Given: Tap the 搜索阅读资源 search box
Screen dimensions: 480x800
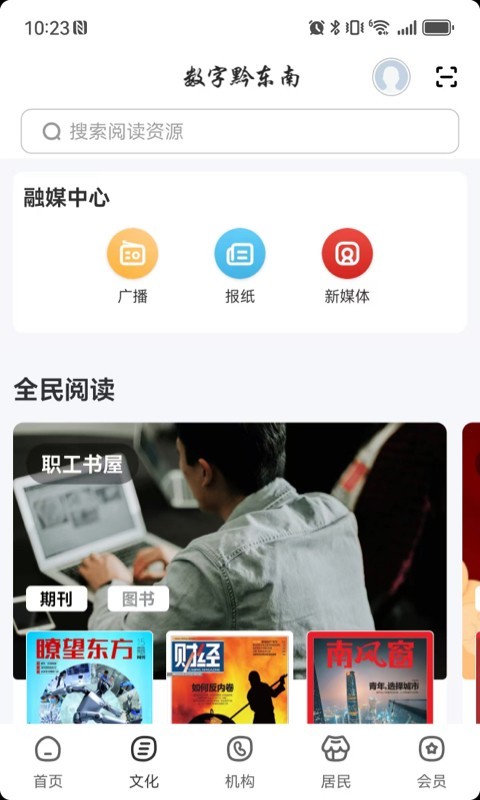Looking at the screenshot, I should click(x=240, y=131).
